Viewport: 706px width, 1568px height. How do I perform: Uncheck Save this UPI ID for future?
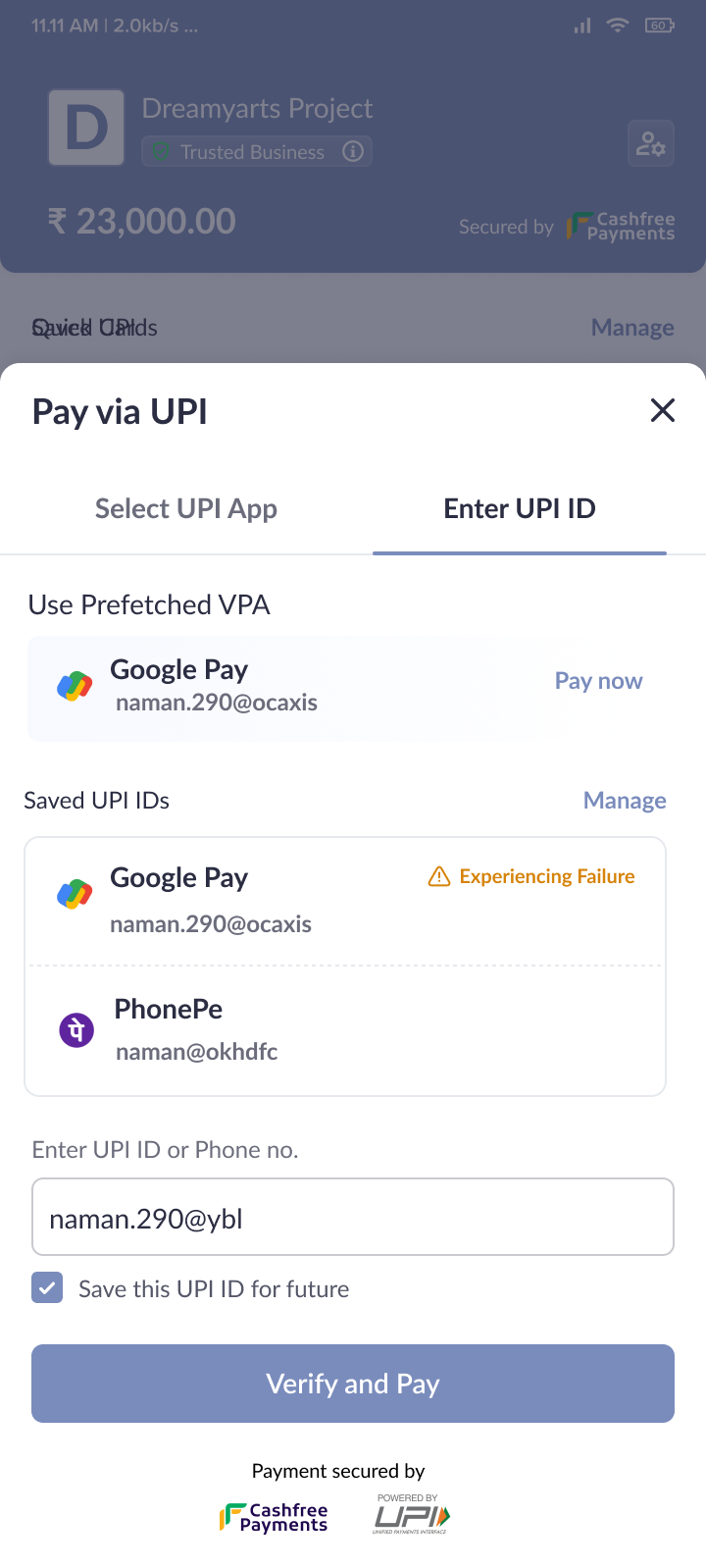(47, 1287)
